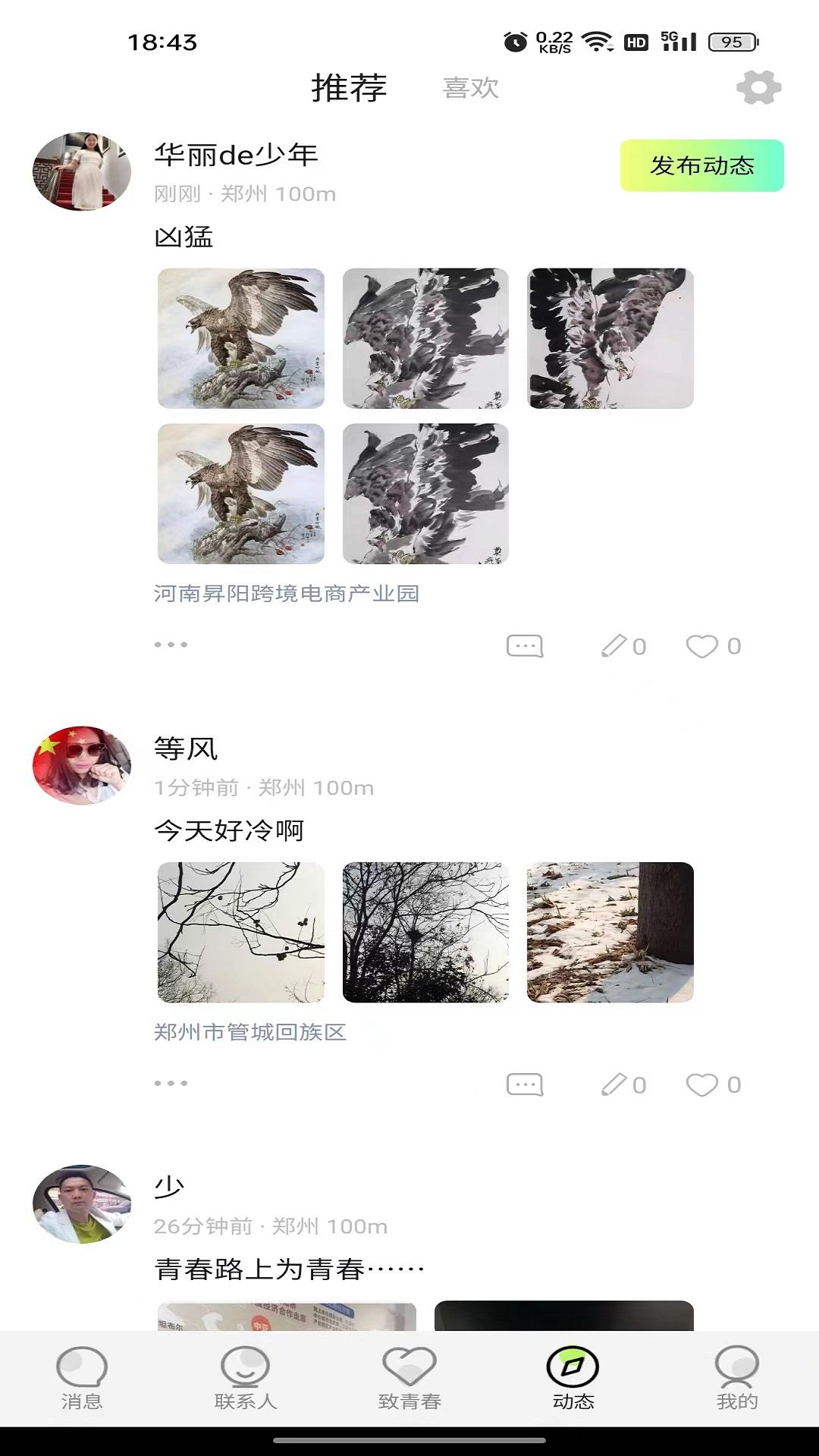Comment on 华丽de少年's 凶猛 post
This screenshot has width=819, height=1456.
tap(525, 646)
